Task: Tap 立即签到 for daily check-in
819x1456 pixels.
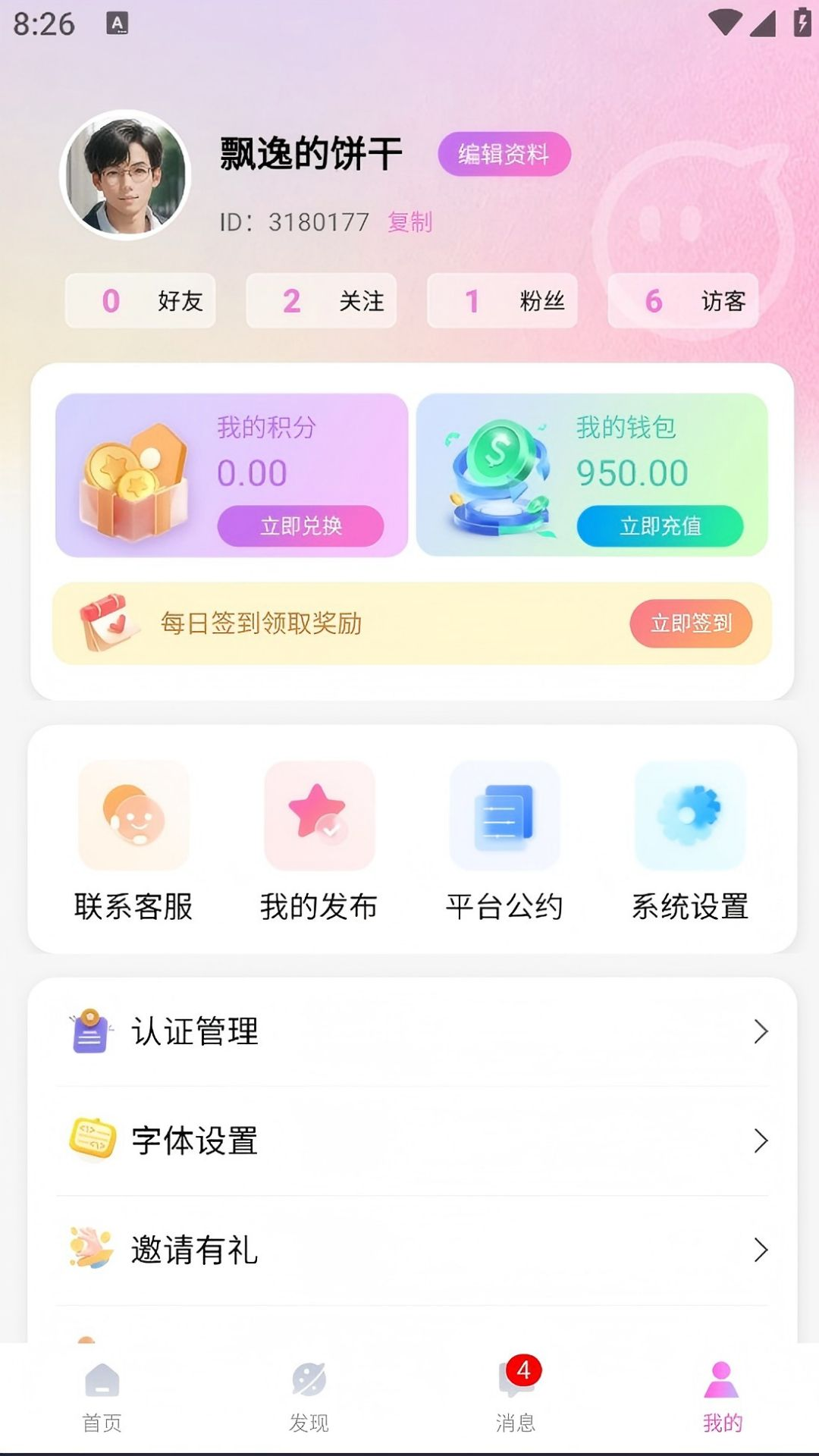Action: click(x=690, y=623)
